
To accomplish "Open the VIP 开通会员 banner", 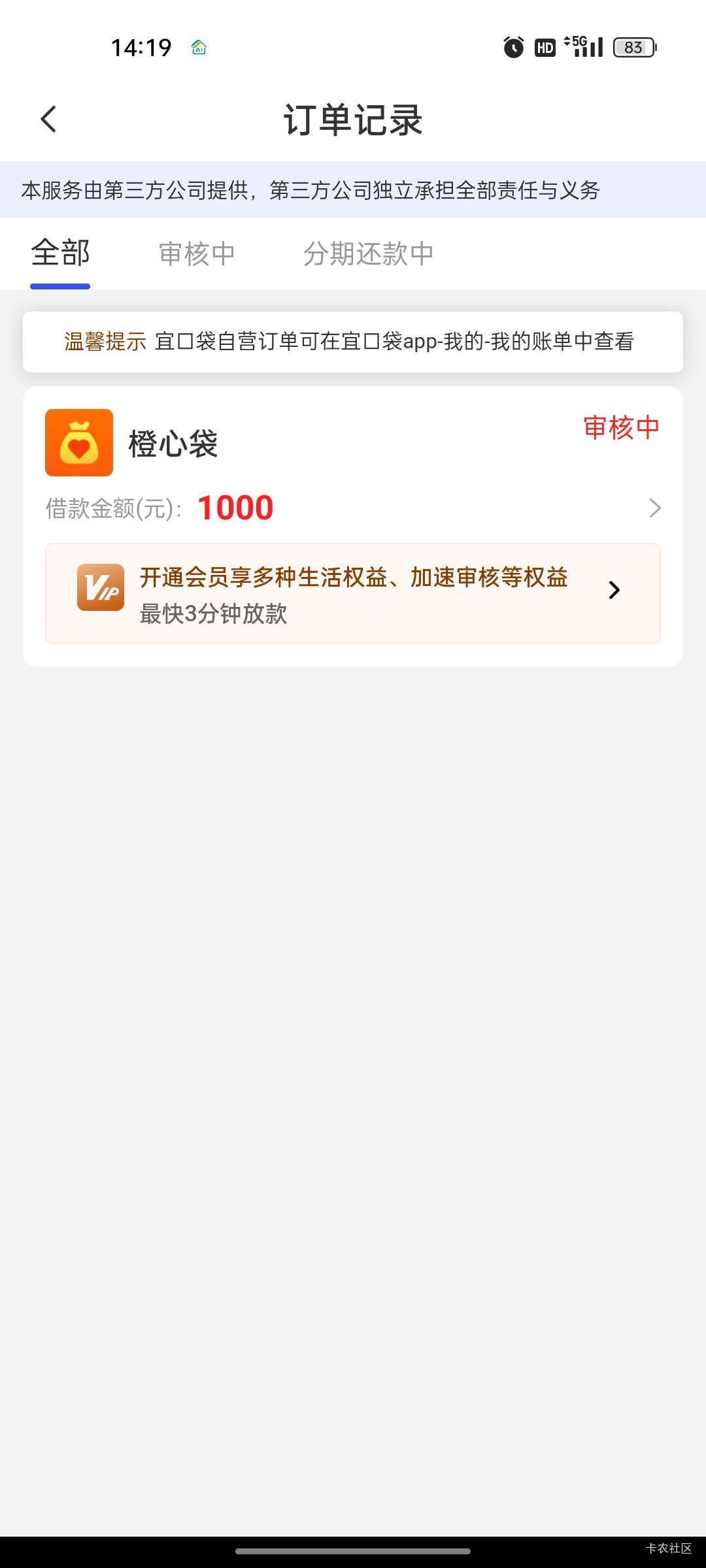I will point(353,593).
